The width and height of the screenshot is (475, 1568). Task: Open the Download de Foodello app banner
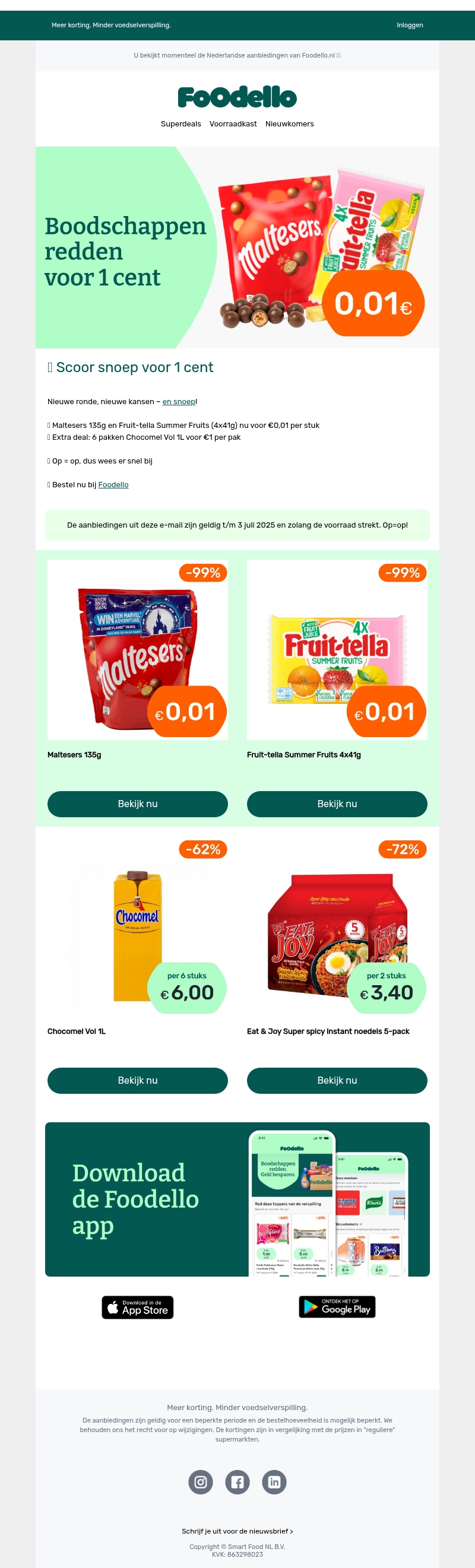click(237, 1199)
